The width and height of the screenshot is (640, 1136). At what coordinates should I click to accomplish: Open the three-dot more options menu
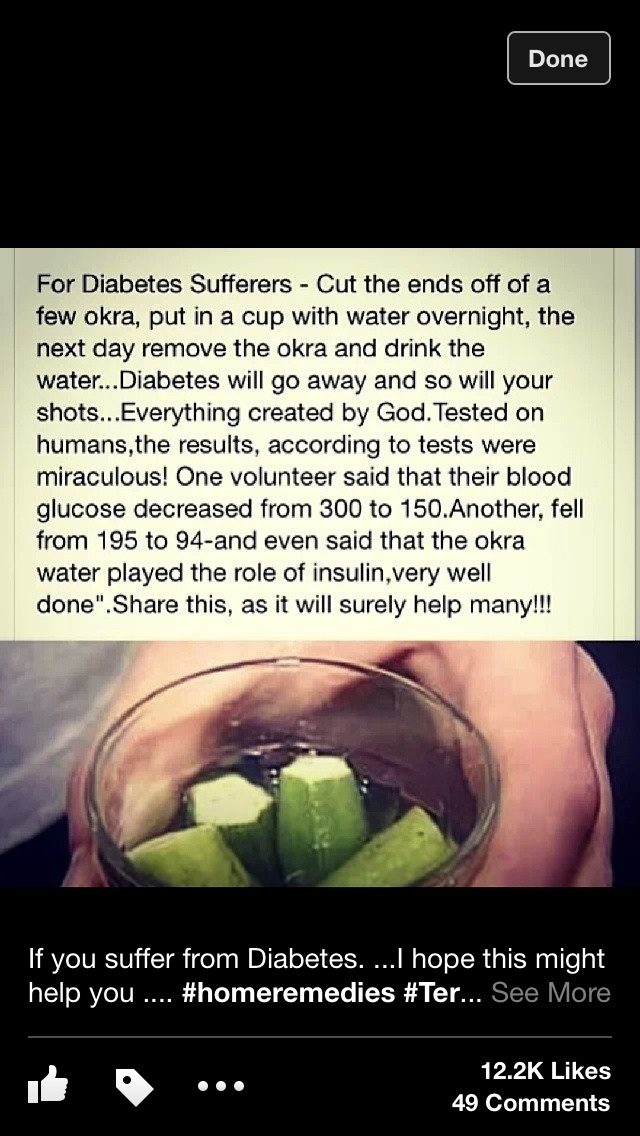[221, 1086]
